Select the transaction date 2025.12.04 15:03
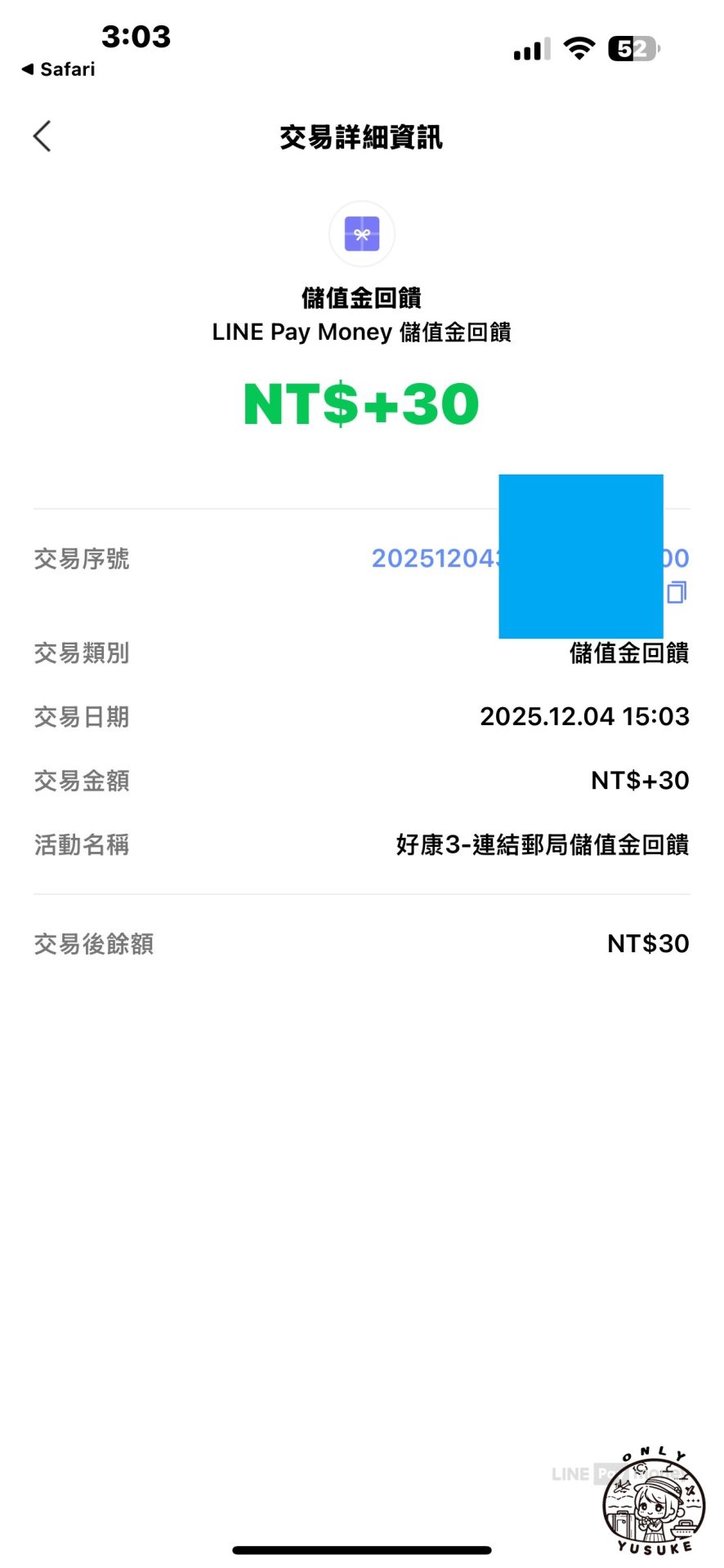Viewport: 724px width, 1568px height. [x=585, y=716]
